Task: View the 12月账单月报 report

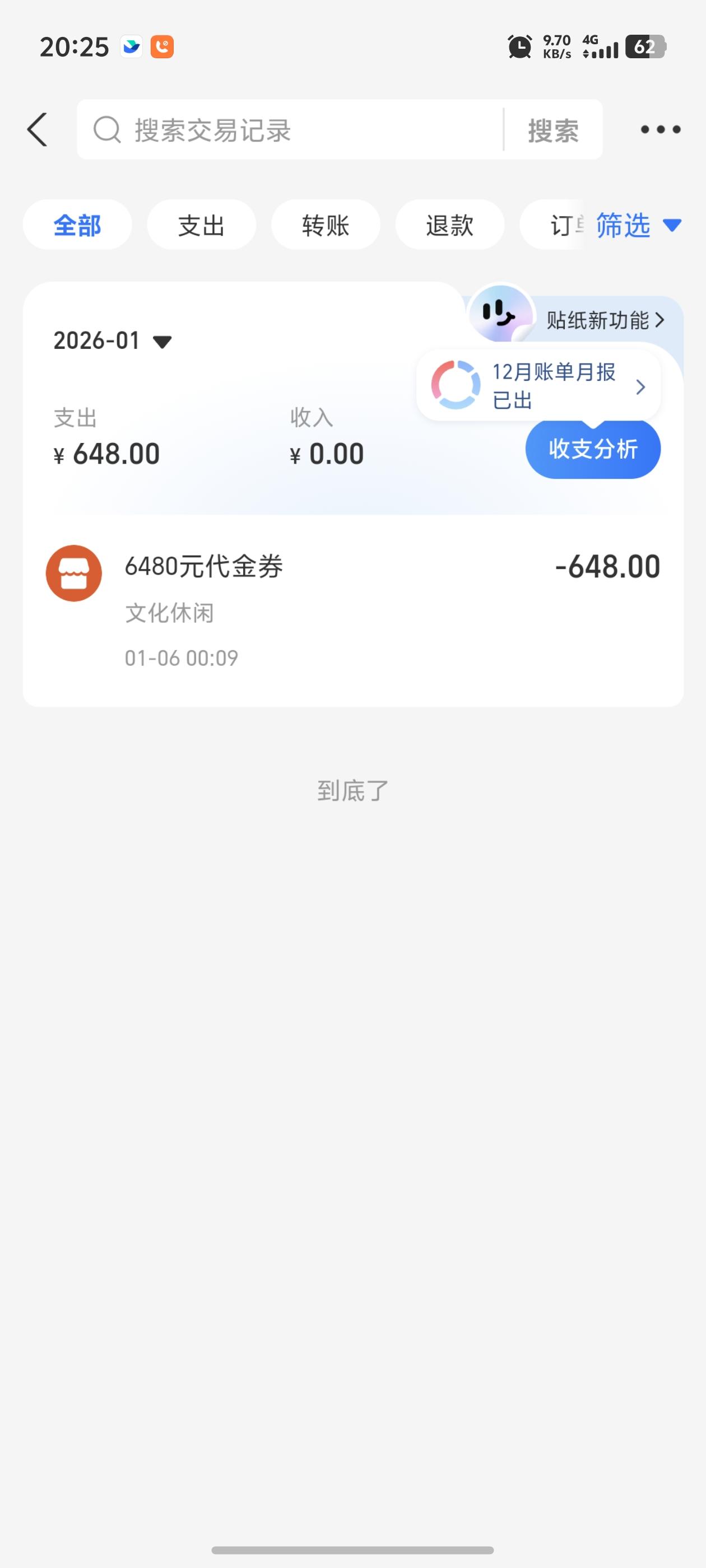Action: coord(538,386)
